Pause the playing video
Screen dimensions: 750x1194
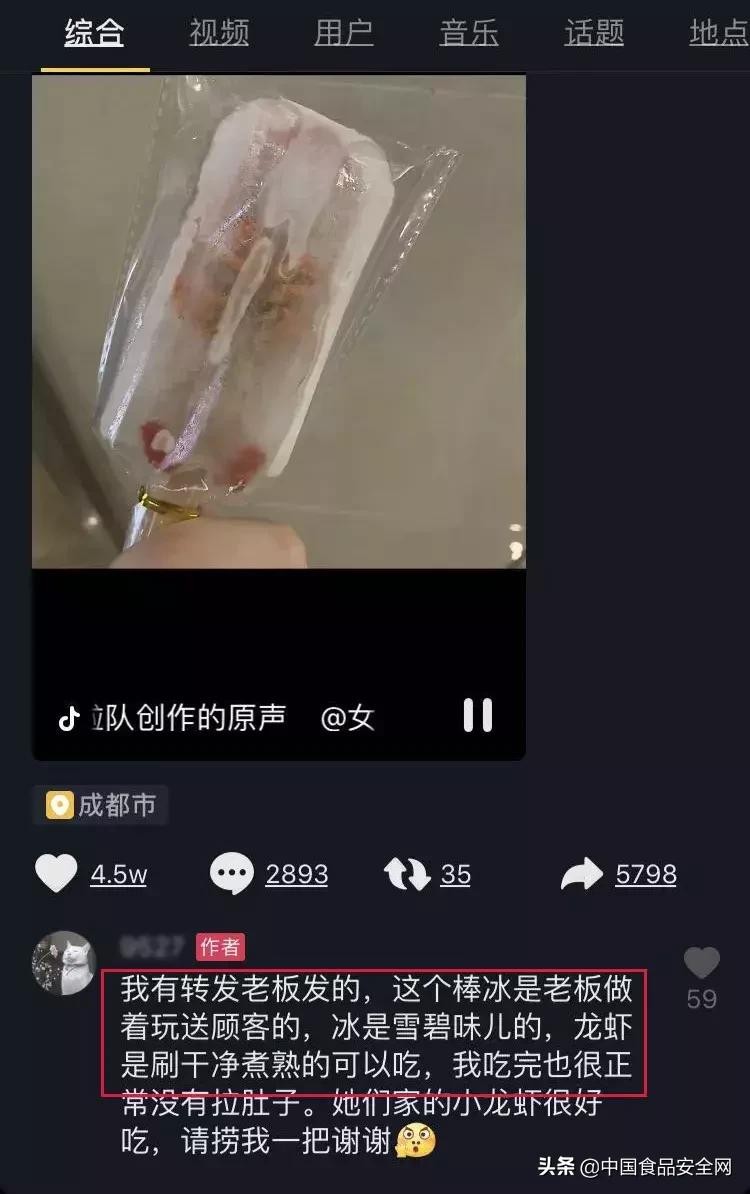(x=478, y=715)
